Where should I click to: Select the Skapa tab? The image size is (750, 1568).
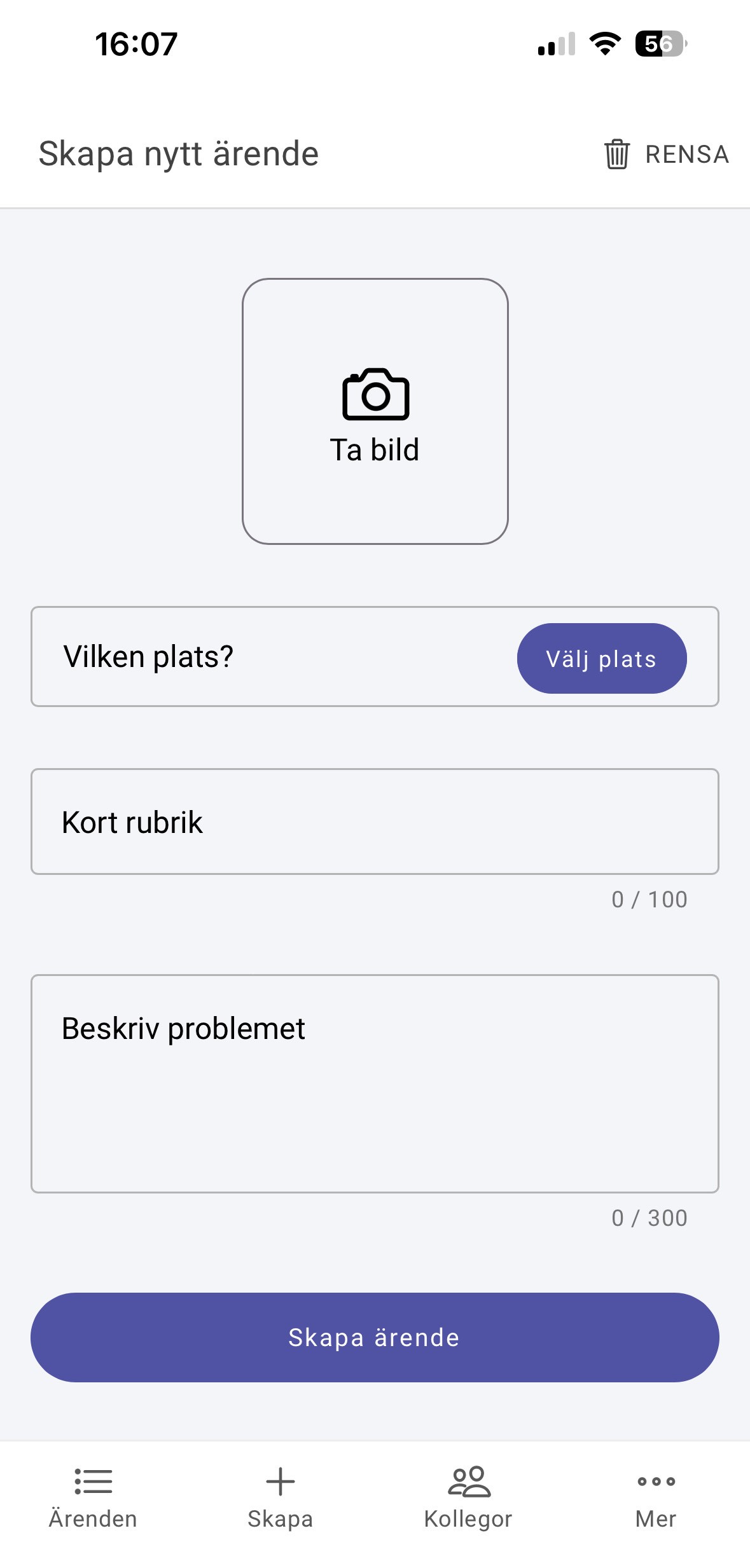[281, 1497]
